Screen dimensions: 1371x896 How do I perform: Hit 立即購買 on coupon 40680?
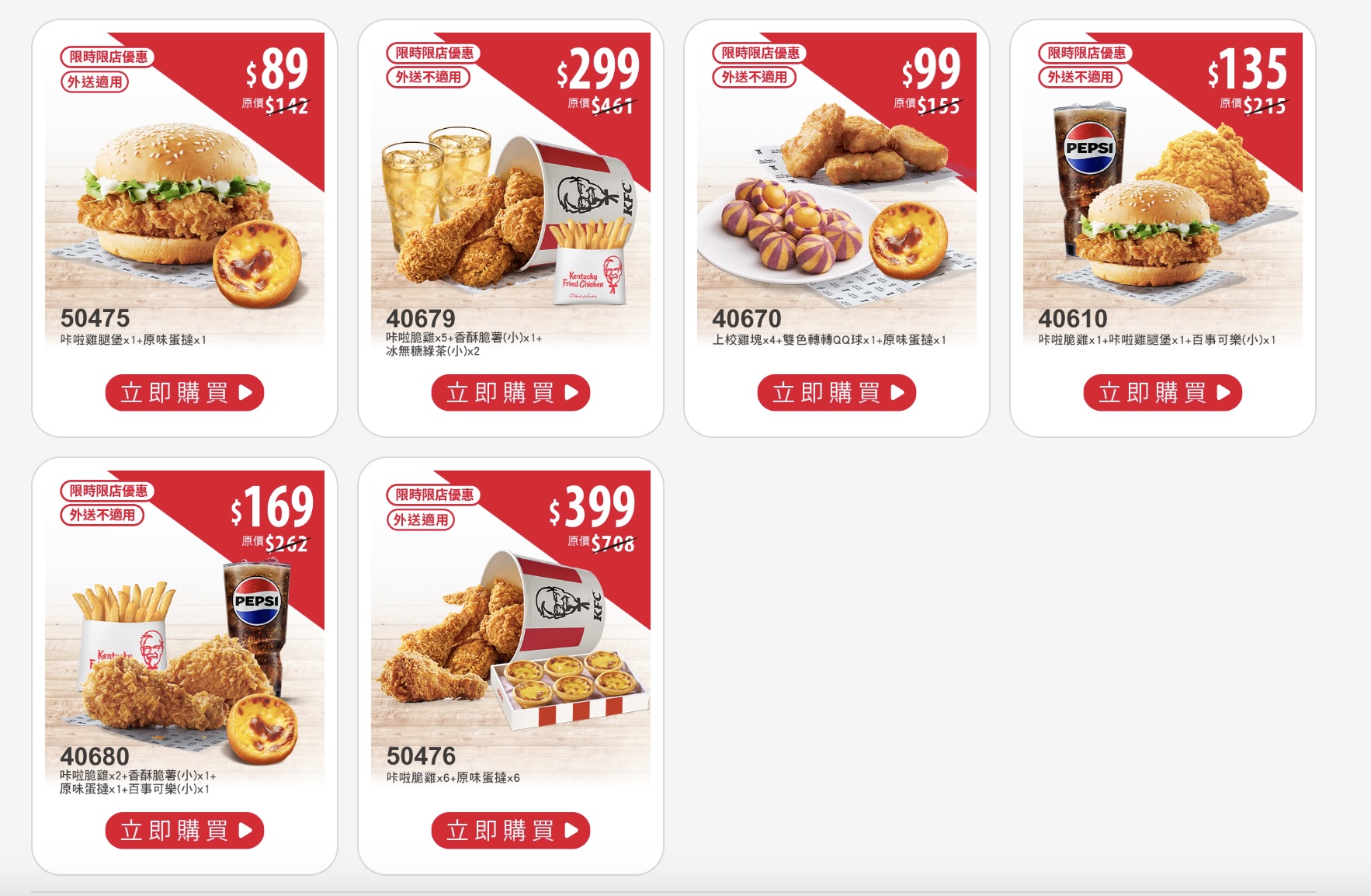coord(185,831)
